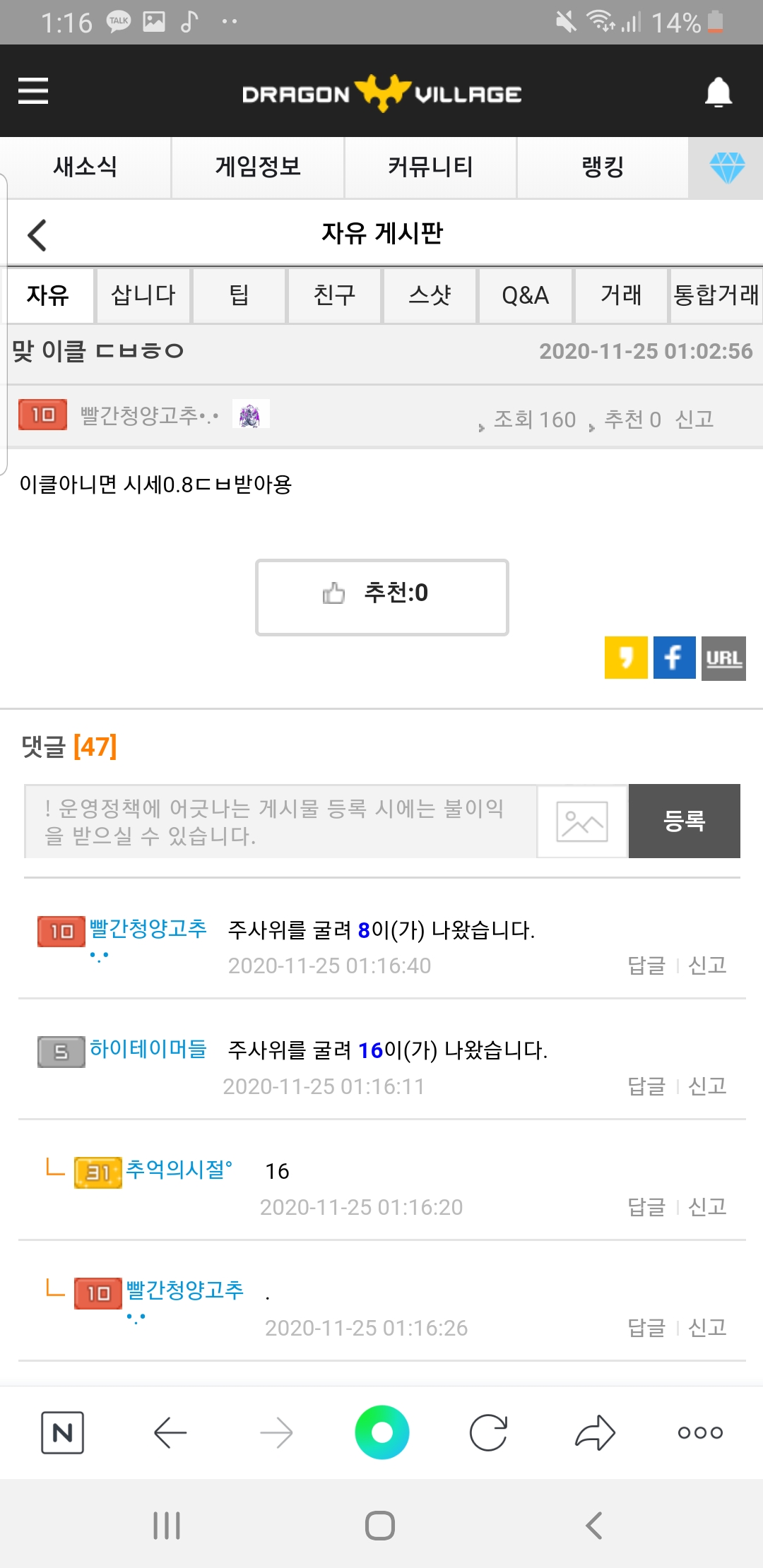
Task: Open the notifications bell
Action: click(x=718, y=93)
